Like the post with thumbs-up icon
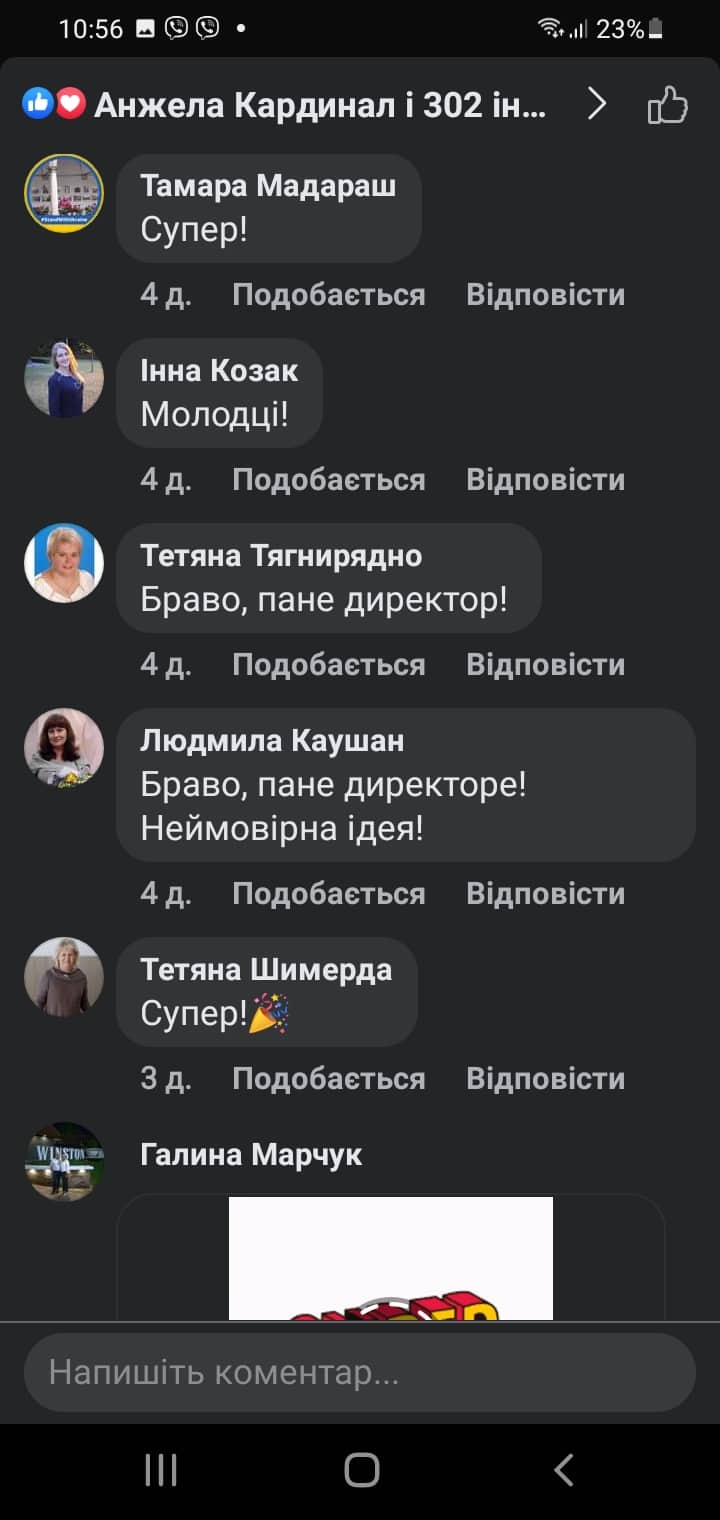The height and width of the screenshot is (1520, 720). pos(667,104)
